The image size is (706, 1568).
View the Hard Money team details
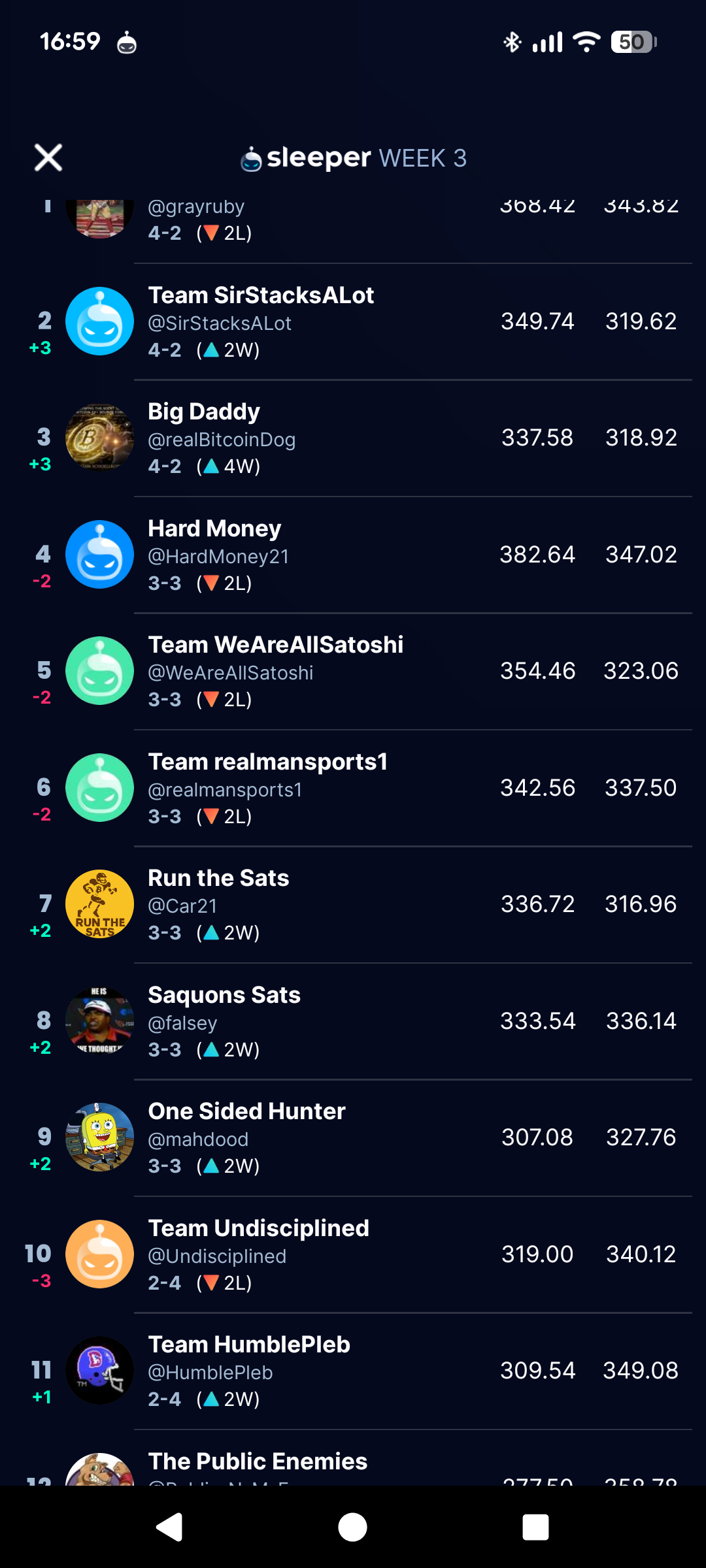353,555
